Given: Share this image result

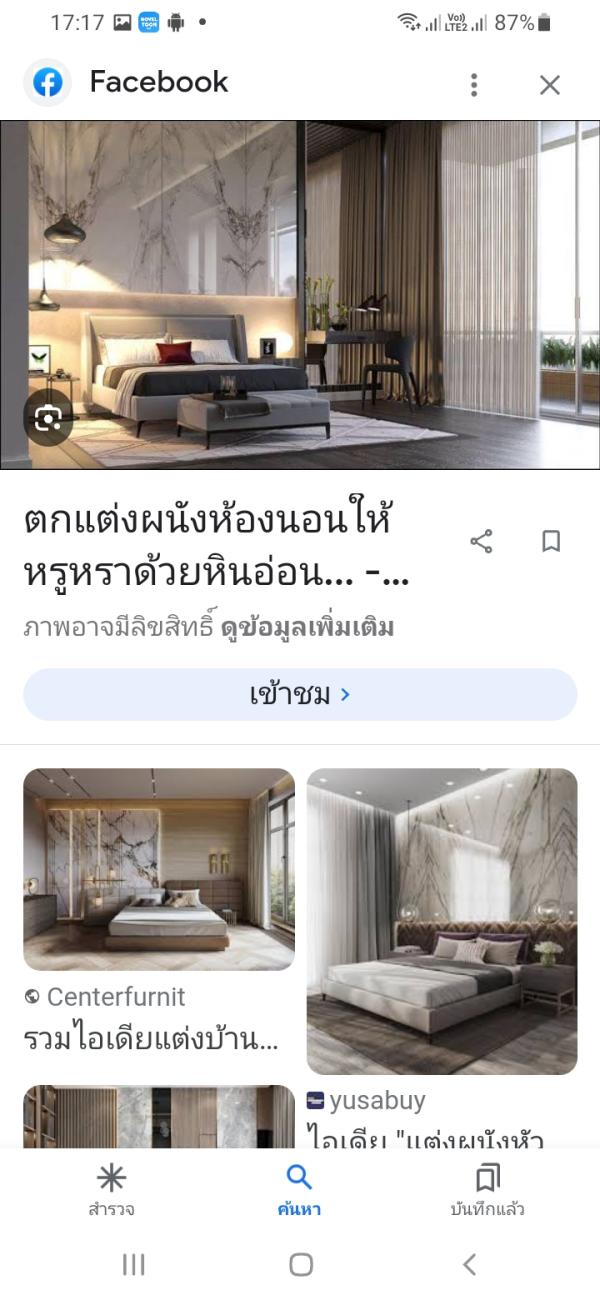Looking at the screenshot, I should (481, 542).
